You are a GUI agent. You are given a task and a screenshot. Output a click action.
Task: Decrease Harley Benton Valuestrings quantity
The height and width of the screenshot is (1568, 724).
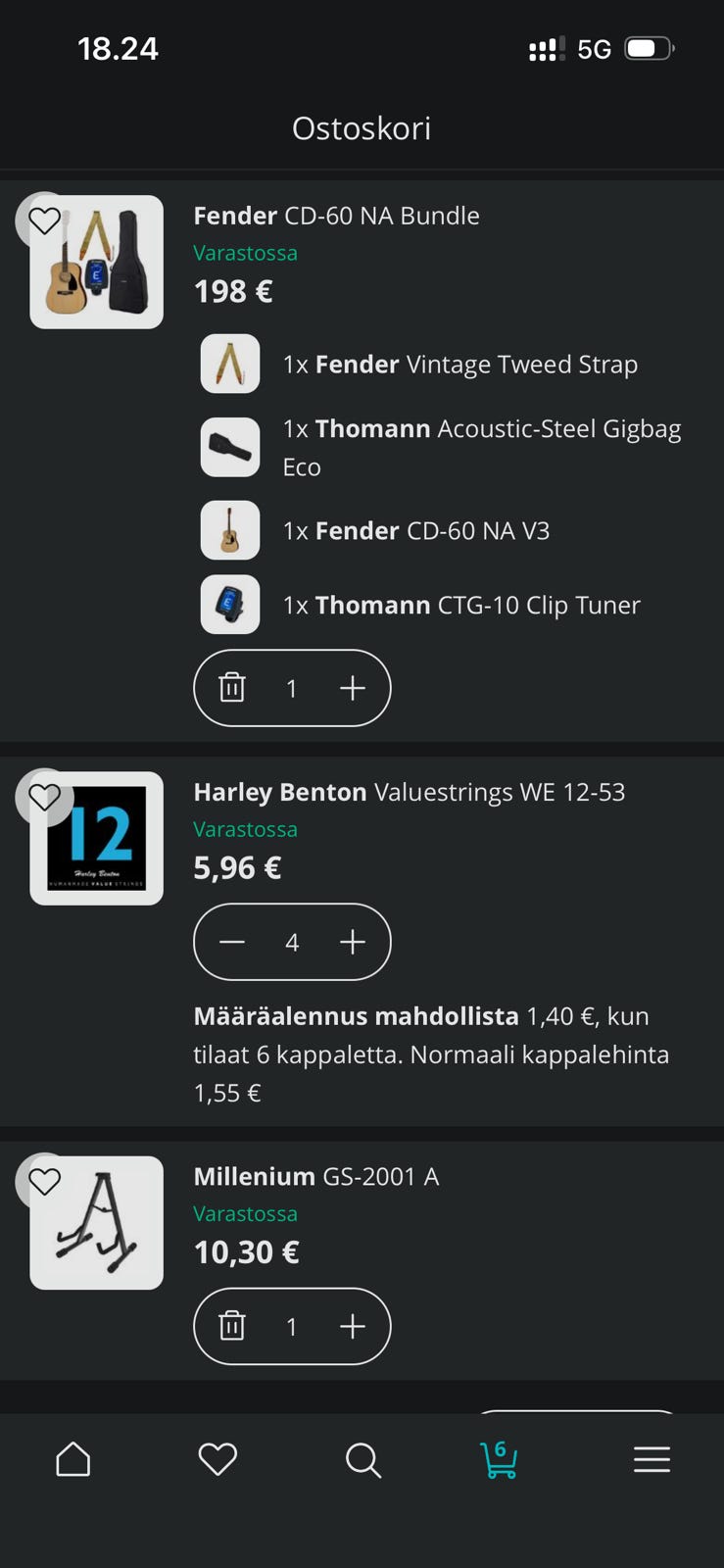(232, 942)
